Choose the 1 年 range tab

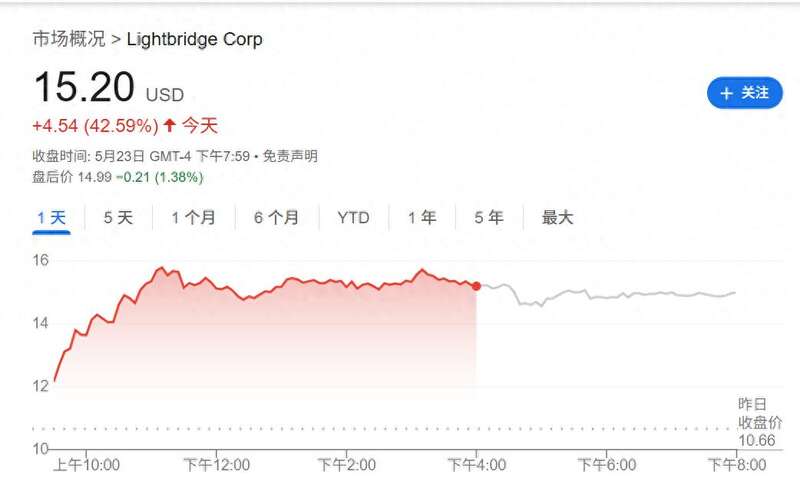422,217
